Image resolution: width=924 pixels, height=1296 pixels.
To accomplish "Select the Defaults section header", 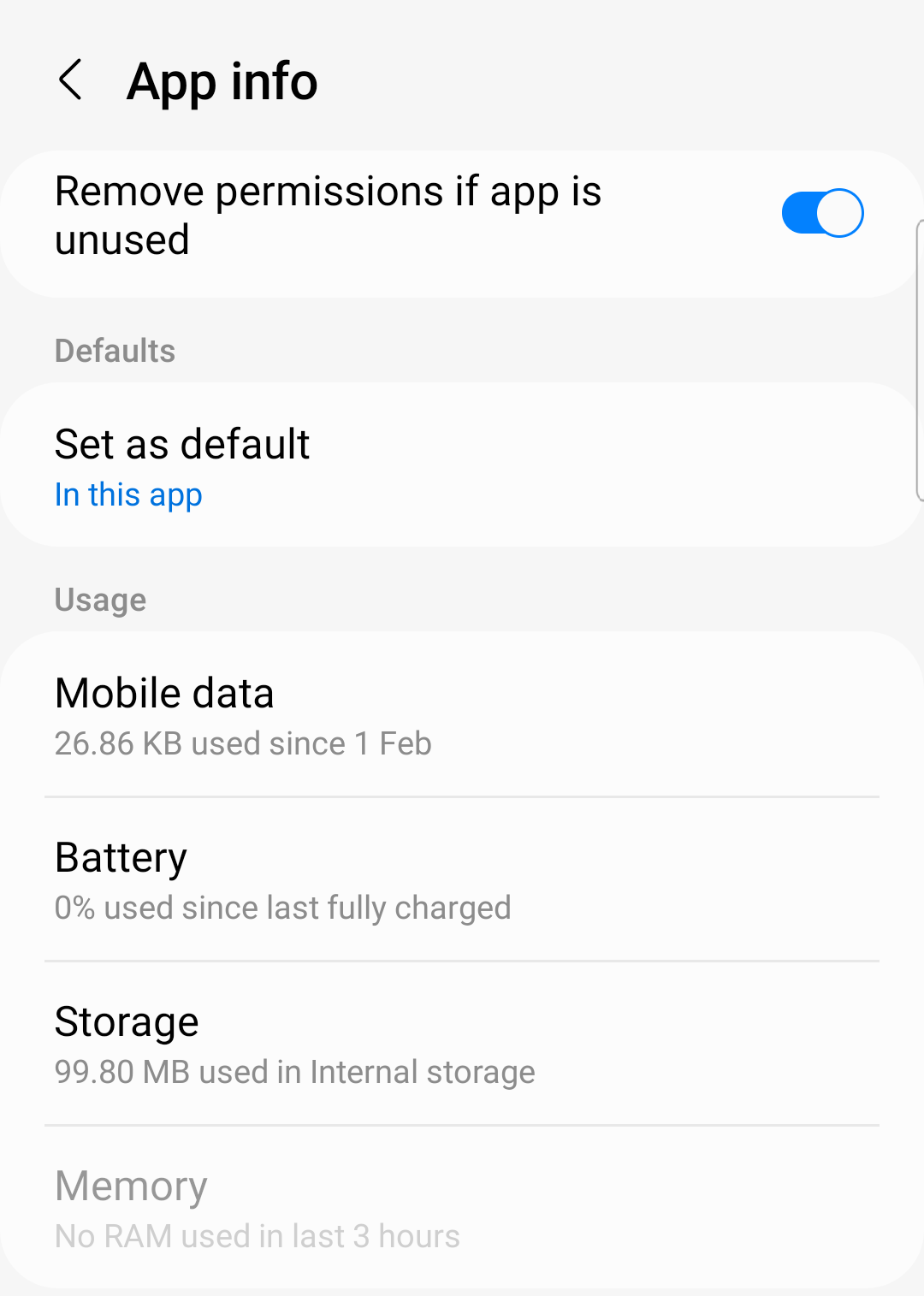I will [115, 351].
